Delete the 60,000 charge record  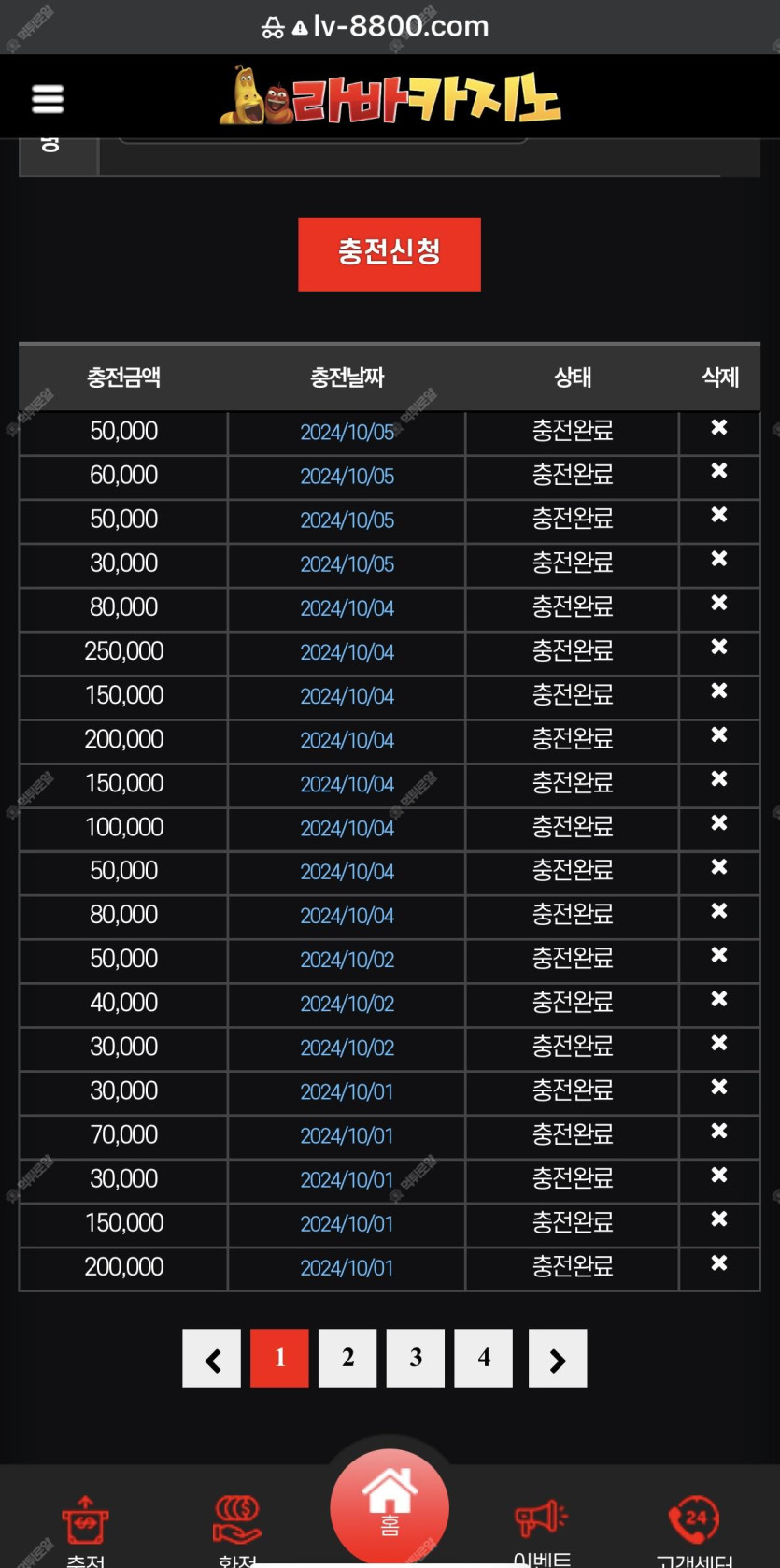coord(719,471)
